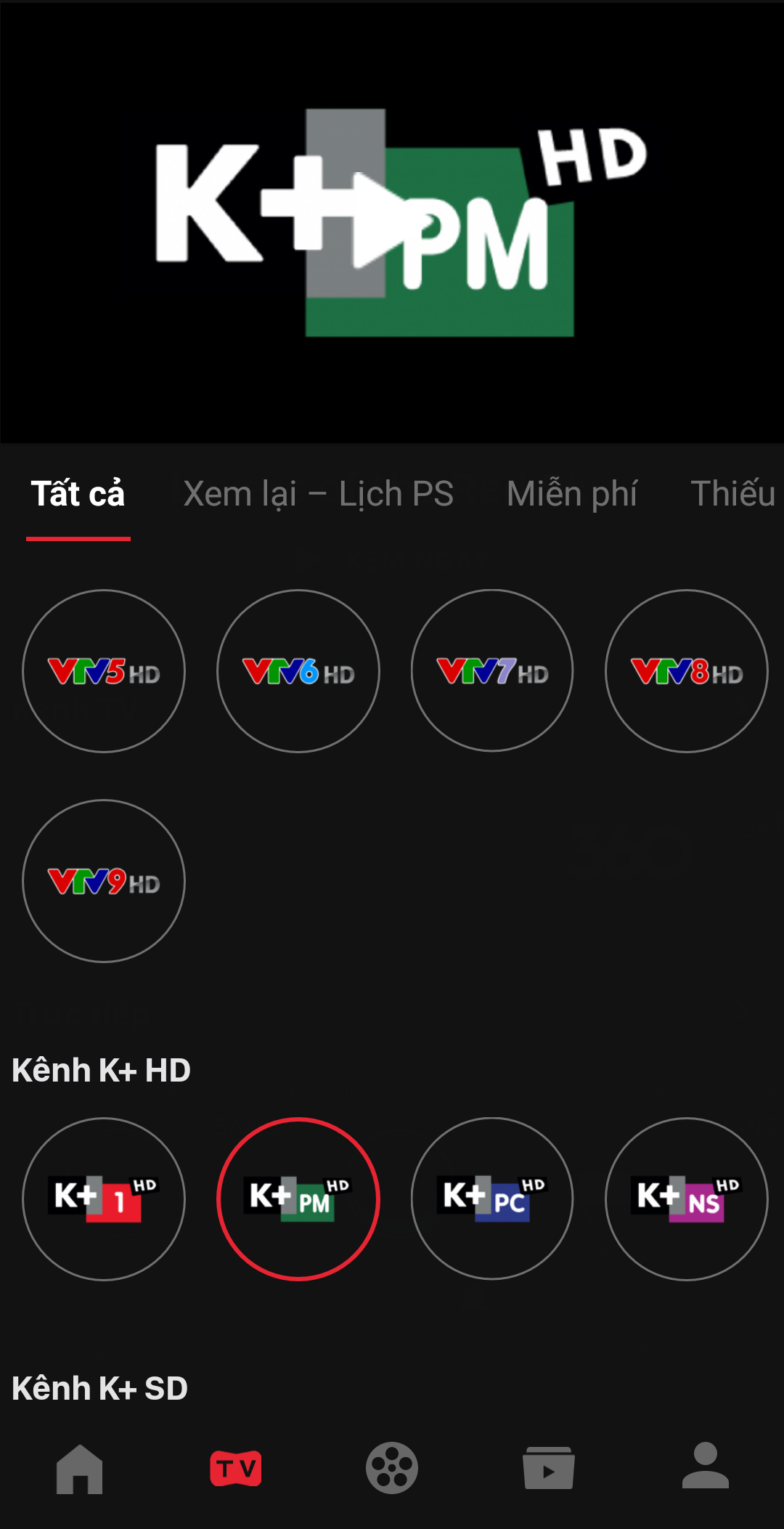Open the VTV6 HD channel

(298, 671)
